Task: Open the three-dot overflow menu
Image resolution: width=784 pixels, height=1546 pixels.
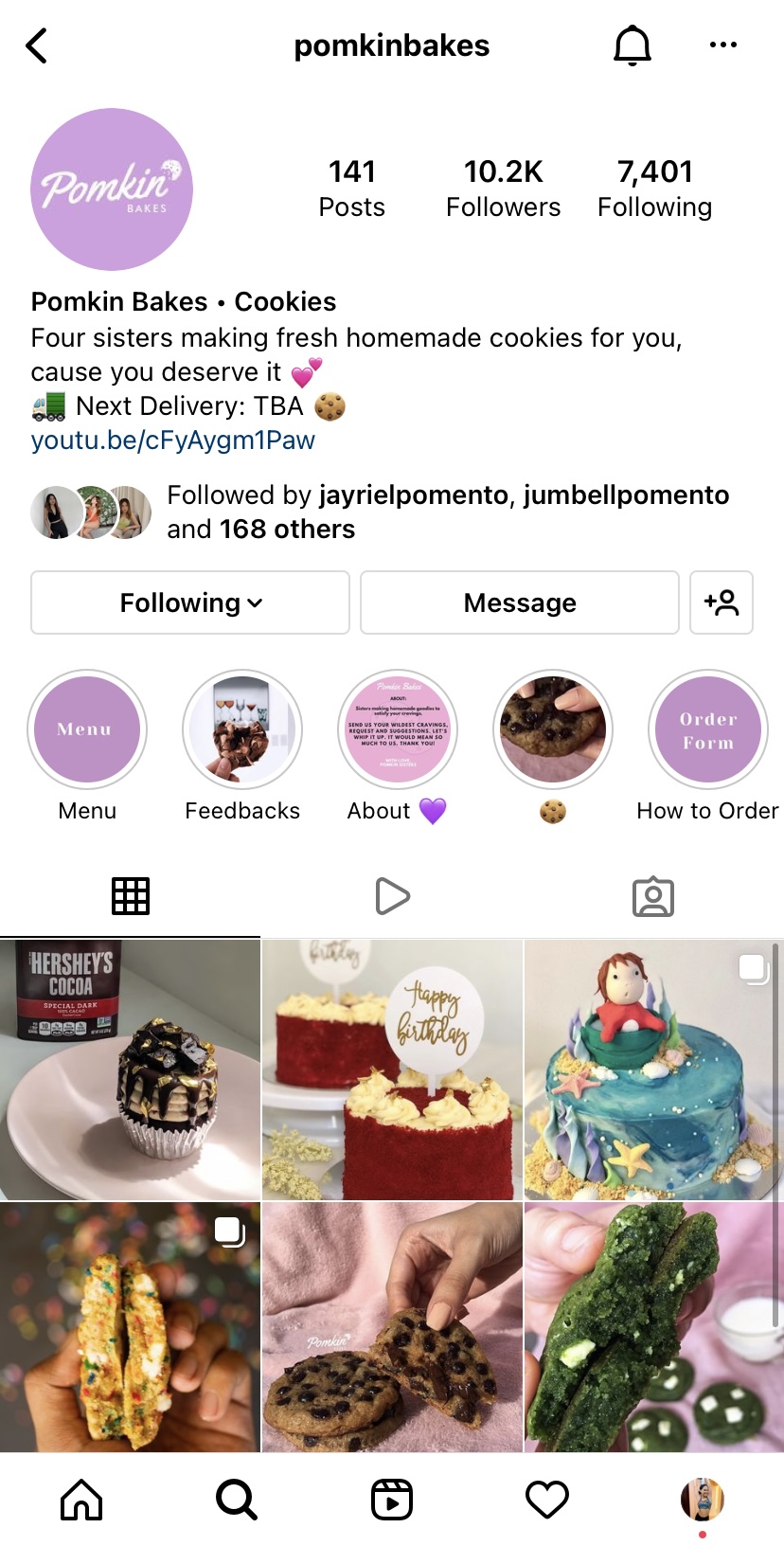Action: [722, 45]
